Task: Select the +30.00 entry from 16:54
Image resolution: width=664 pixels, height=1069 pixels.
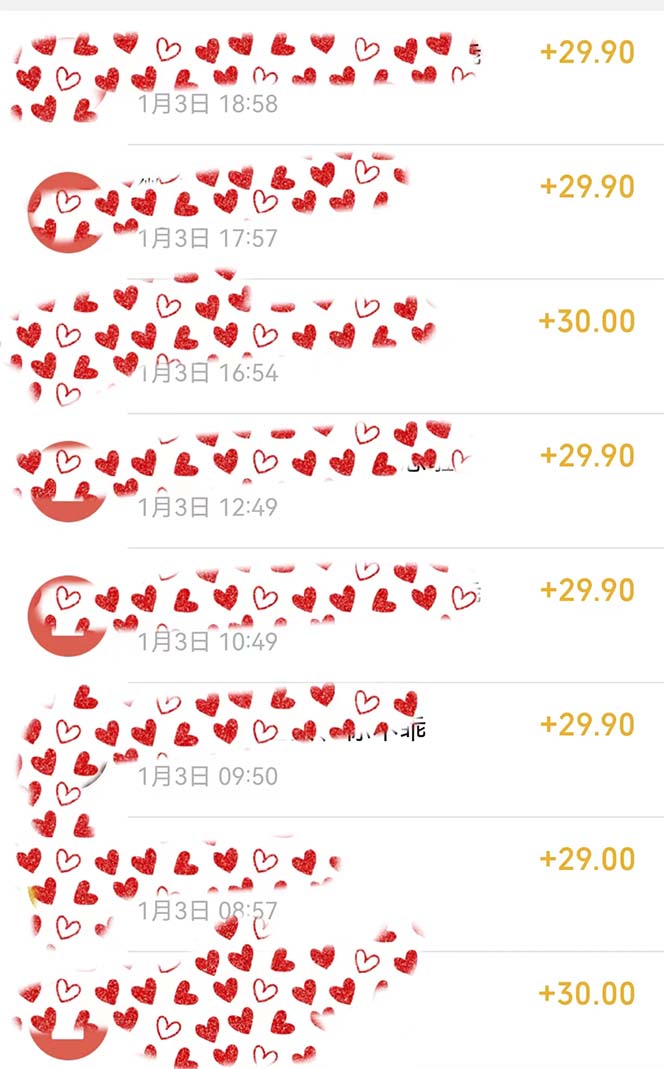Action: [332, 346]
